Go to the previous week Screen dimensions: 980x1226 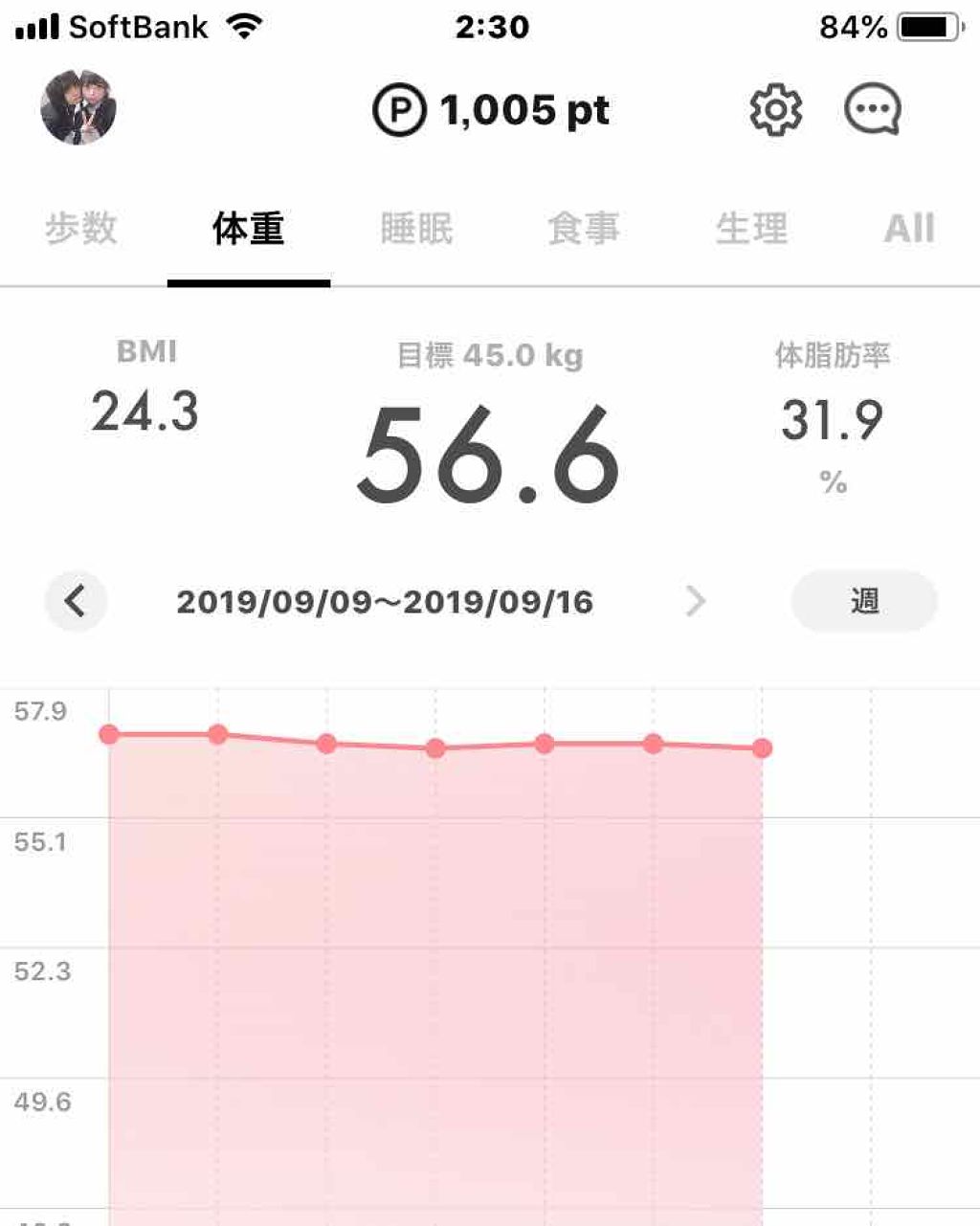(76, 601)
